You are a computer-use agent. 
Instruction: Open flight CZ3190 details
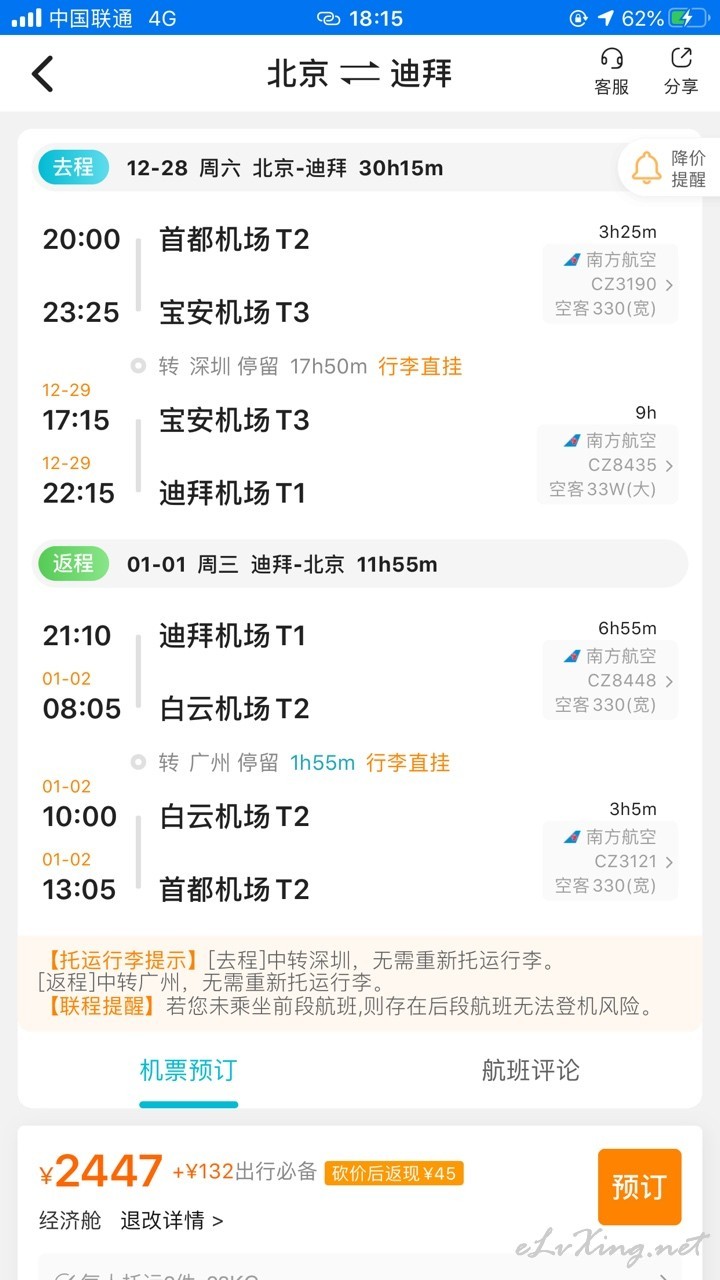[611, 284]
